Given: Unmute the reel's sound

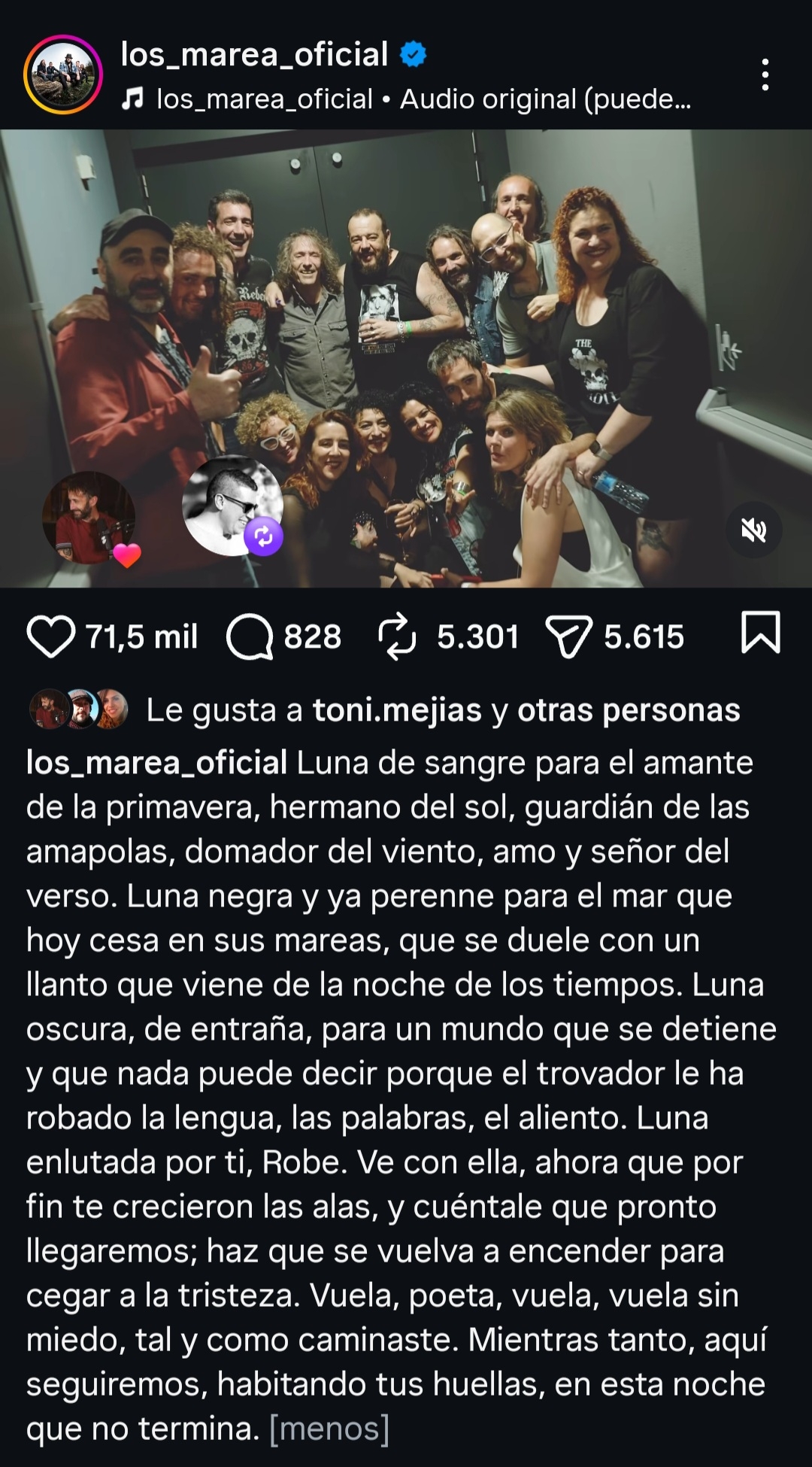Looking at the screenshot, I should (x=753, y=531).
